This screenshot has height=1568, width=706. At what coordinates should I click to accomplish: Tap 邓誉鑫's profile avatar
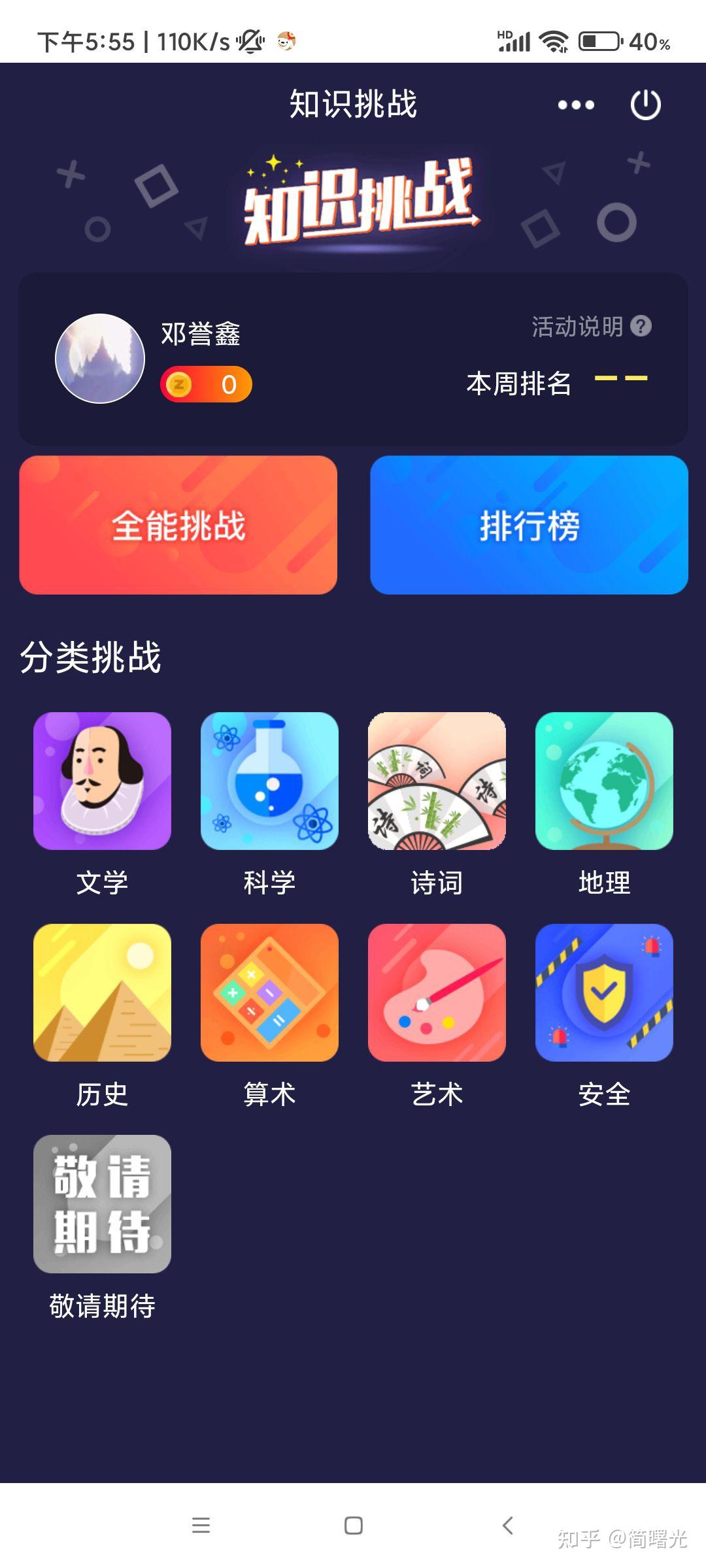click(100, 359)
